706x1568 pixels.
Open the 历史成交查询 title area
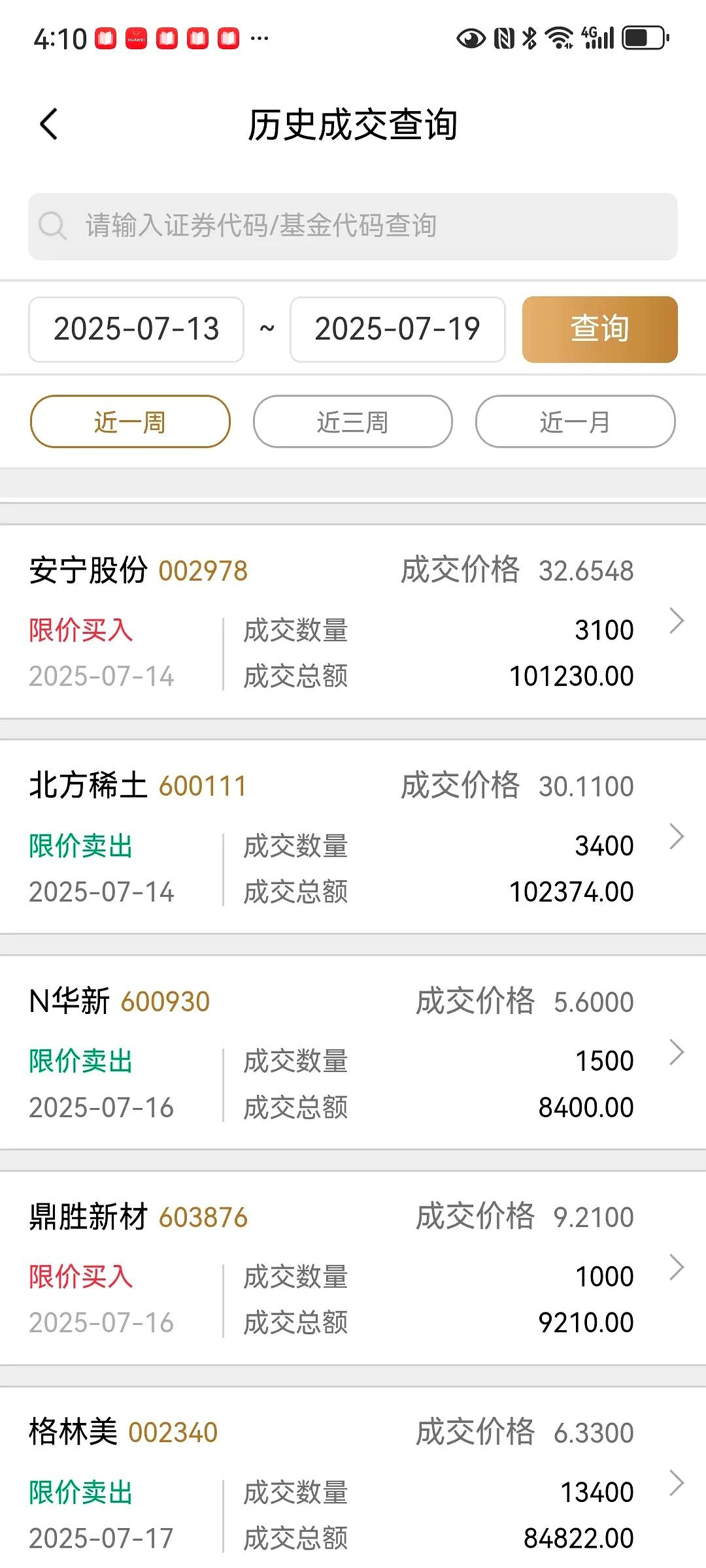tap(353, 125)
